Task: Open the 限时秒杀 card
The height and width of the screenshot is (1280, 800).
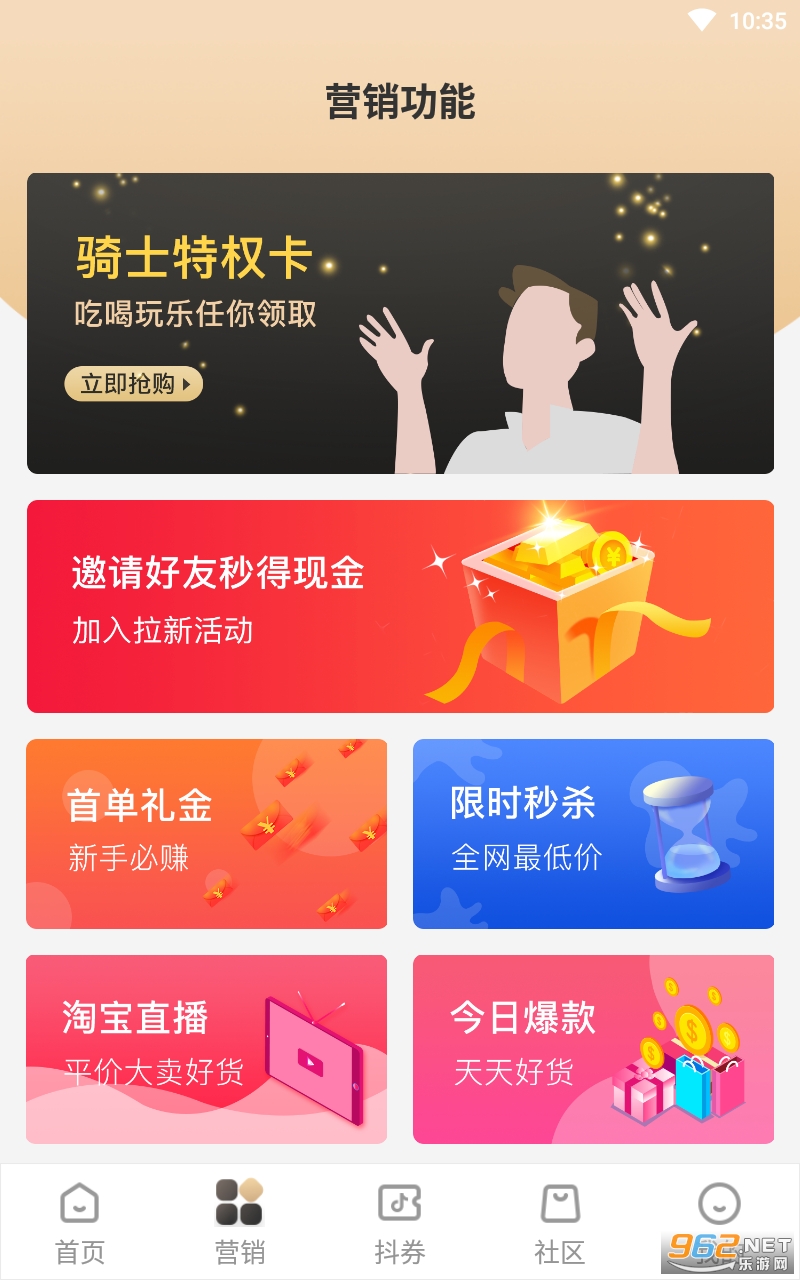Action: click(593, 834)
